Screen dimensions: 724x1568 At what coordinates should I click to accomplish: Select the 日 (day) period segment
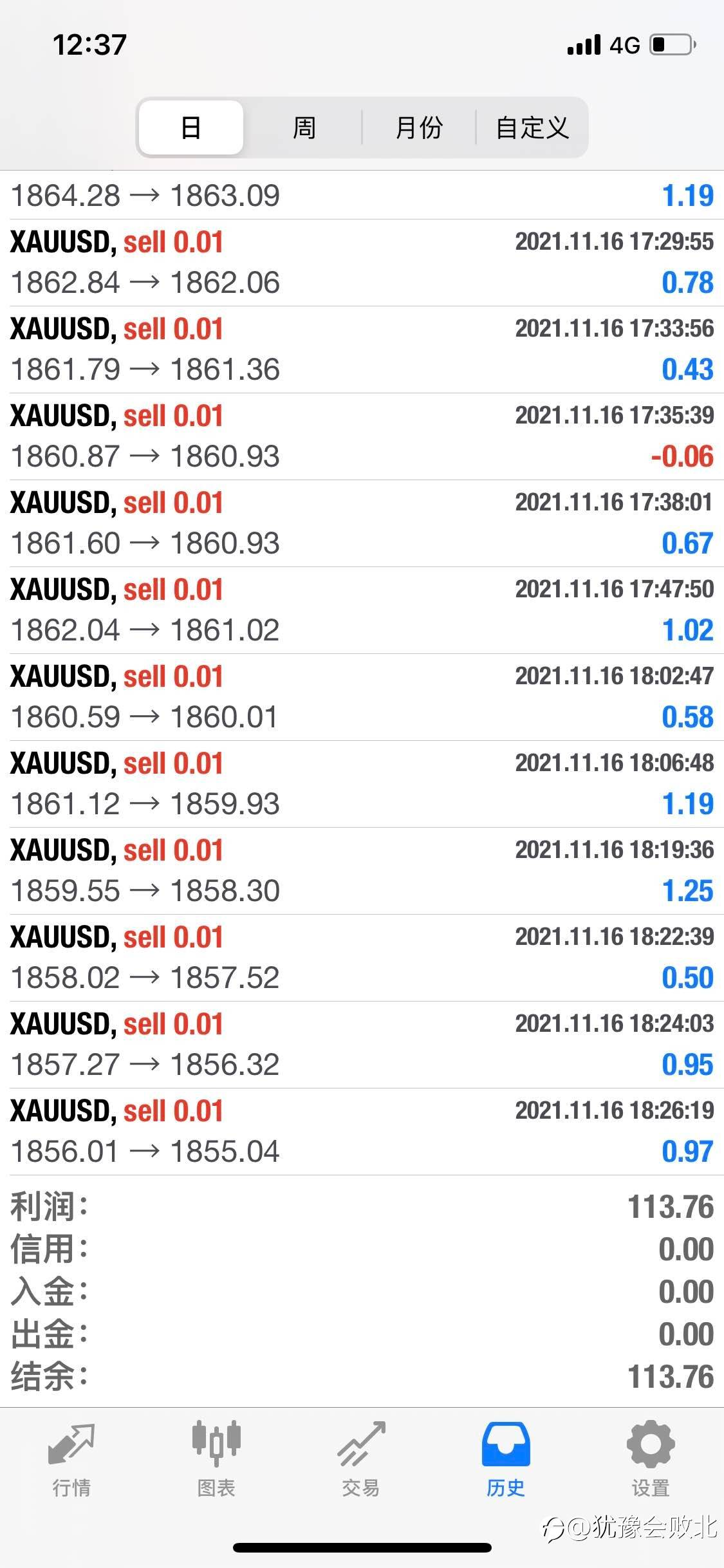point(191,127)
